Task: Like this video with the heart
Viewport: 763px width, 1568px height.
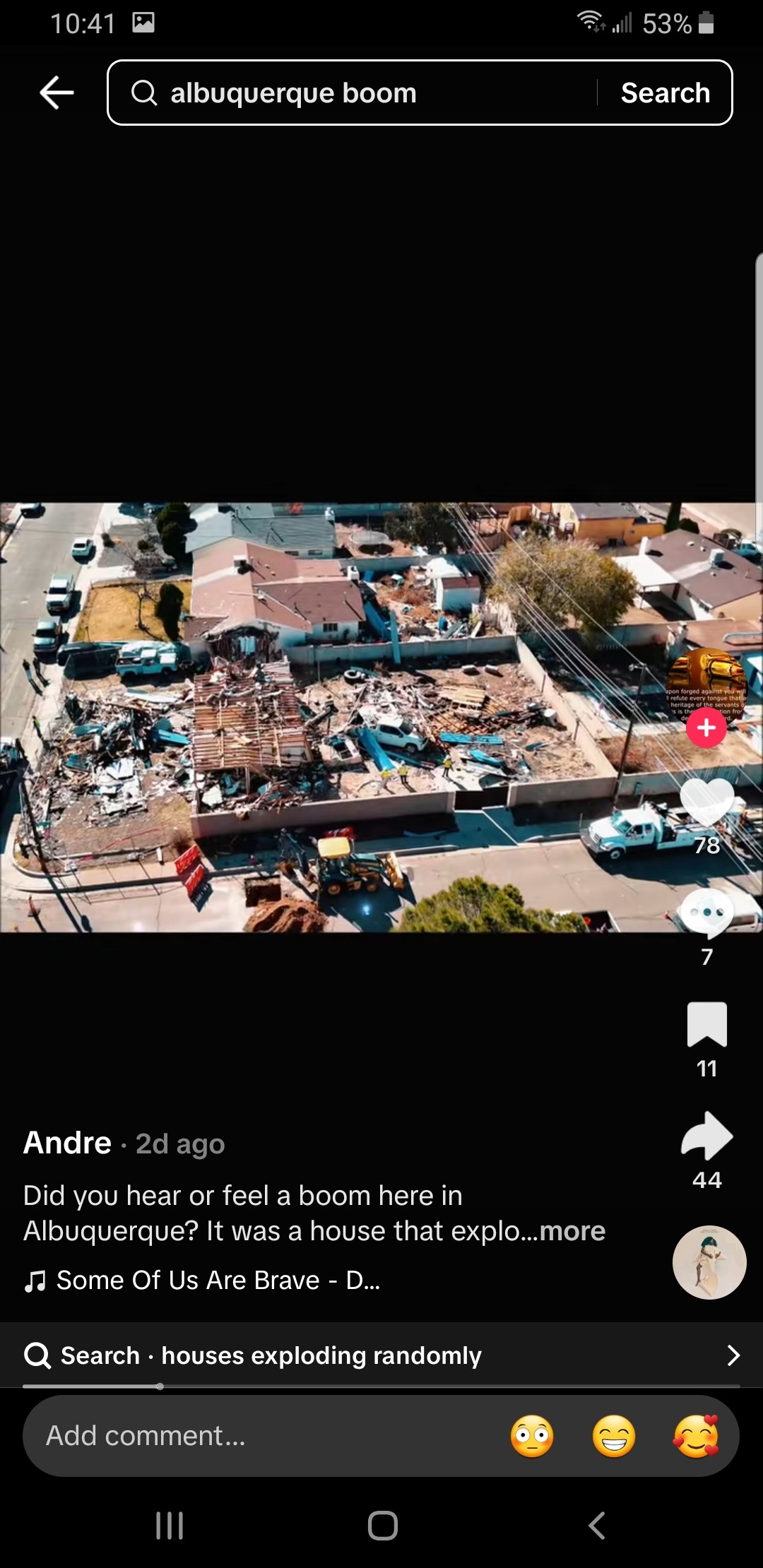Action: (x=706, y=803)
